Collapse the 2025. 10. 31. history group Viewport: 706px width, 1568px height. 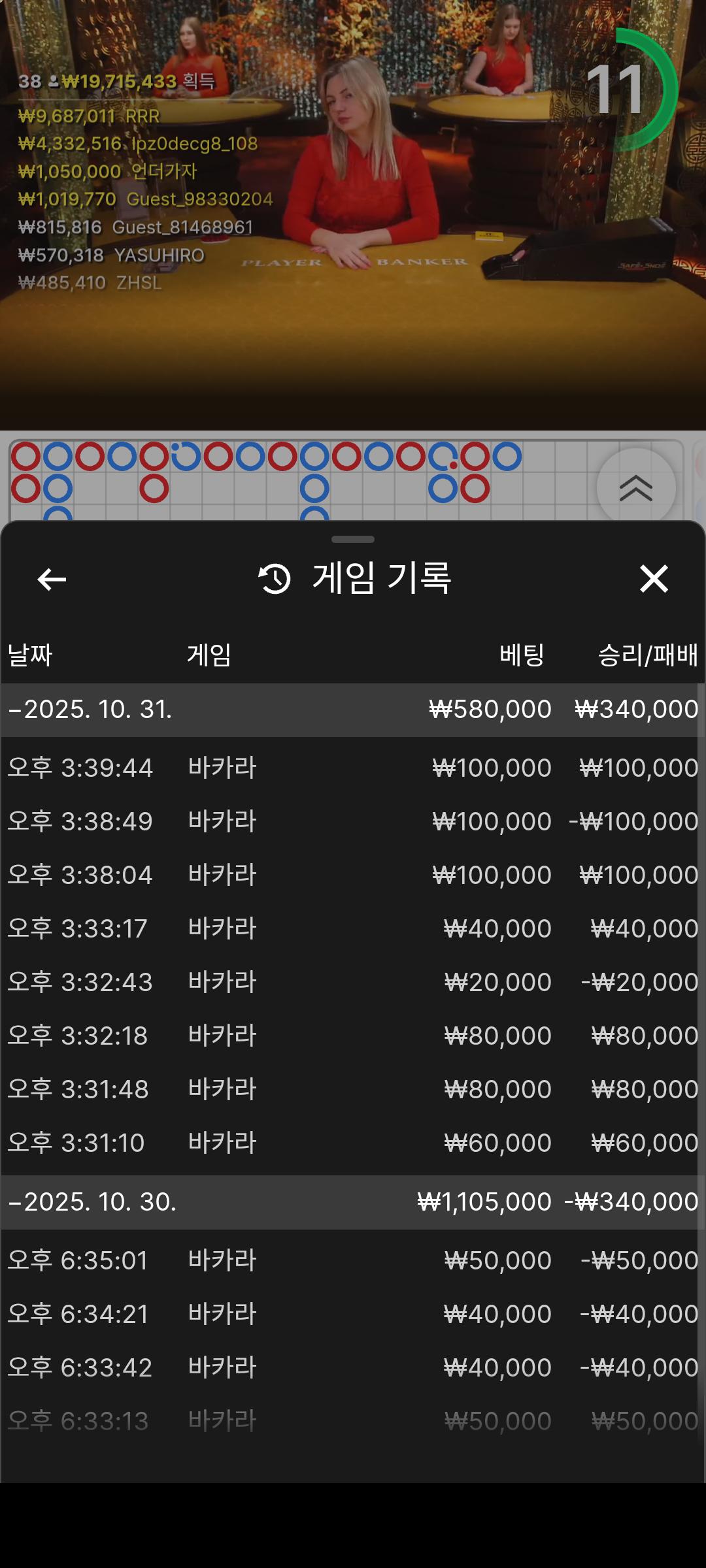pyautogui.click(x=92, y=710)
